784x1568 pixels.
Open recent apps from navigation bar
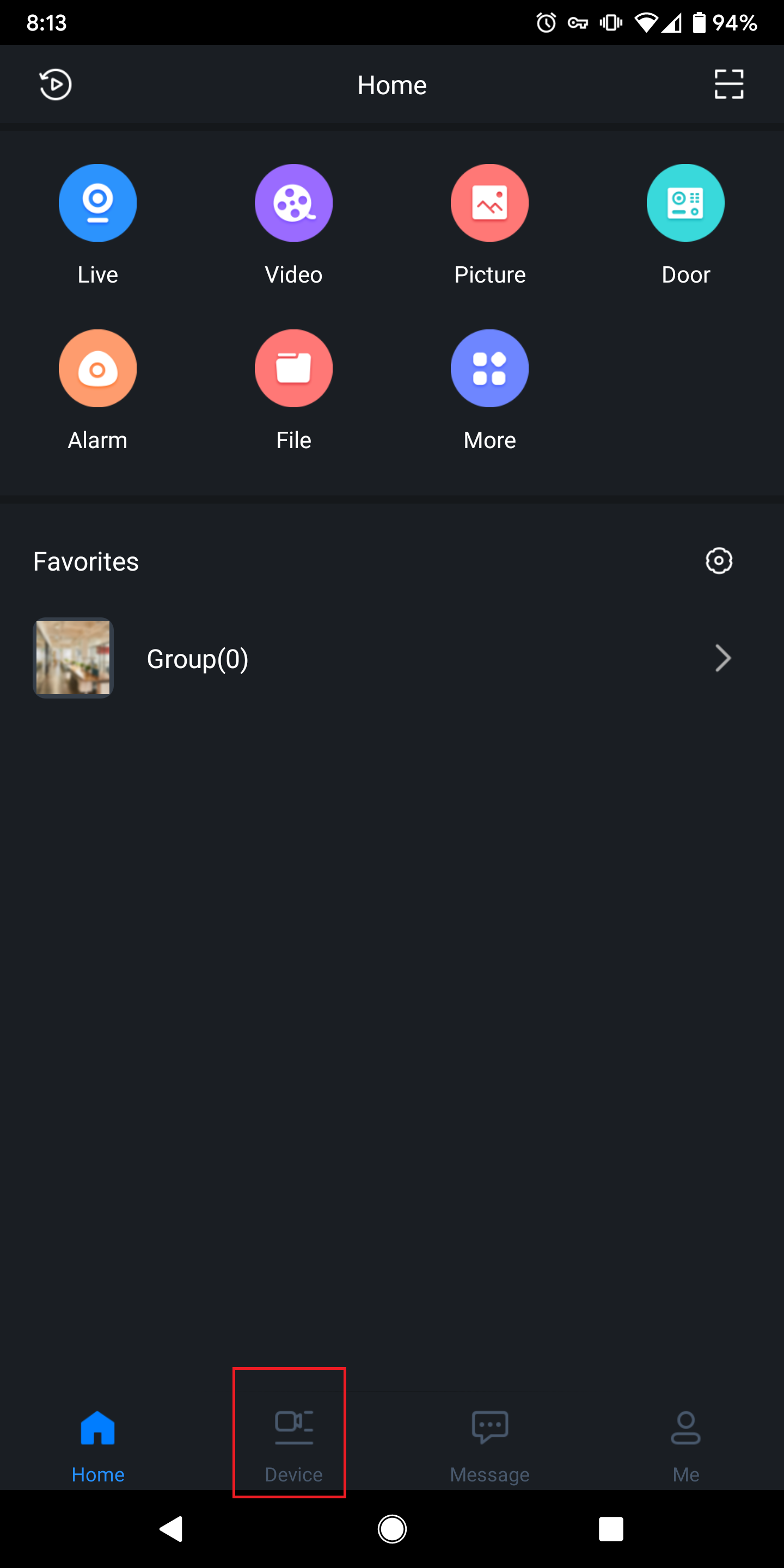click(x=610, y=1528)
